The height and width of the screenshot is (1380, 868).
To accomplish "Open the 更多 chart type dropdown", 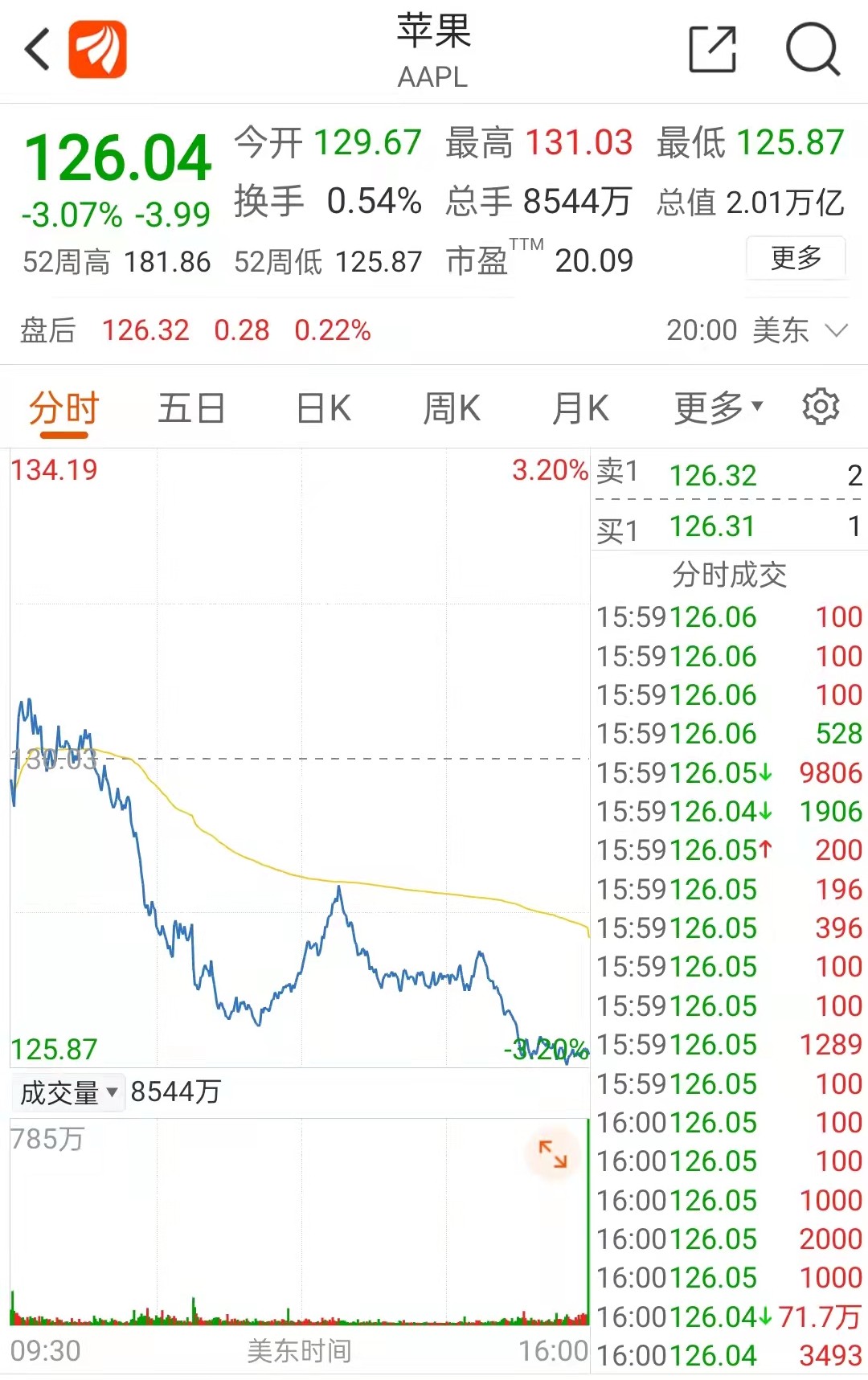I will coord(714,407).
